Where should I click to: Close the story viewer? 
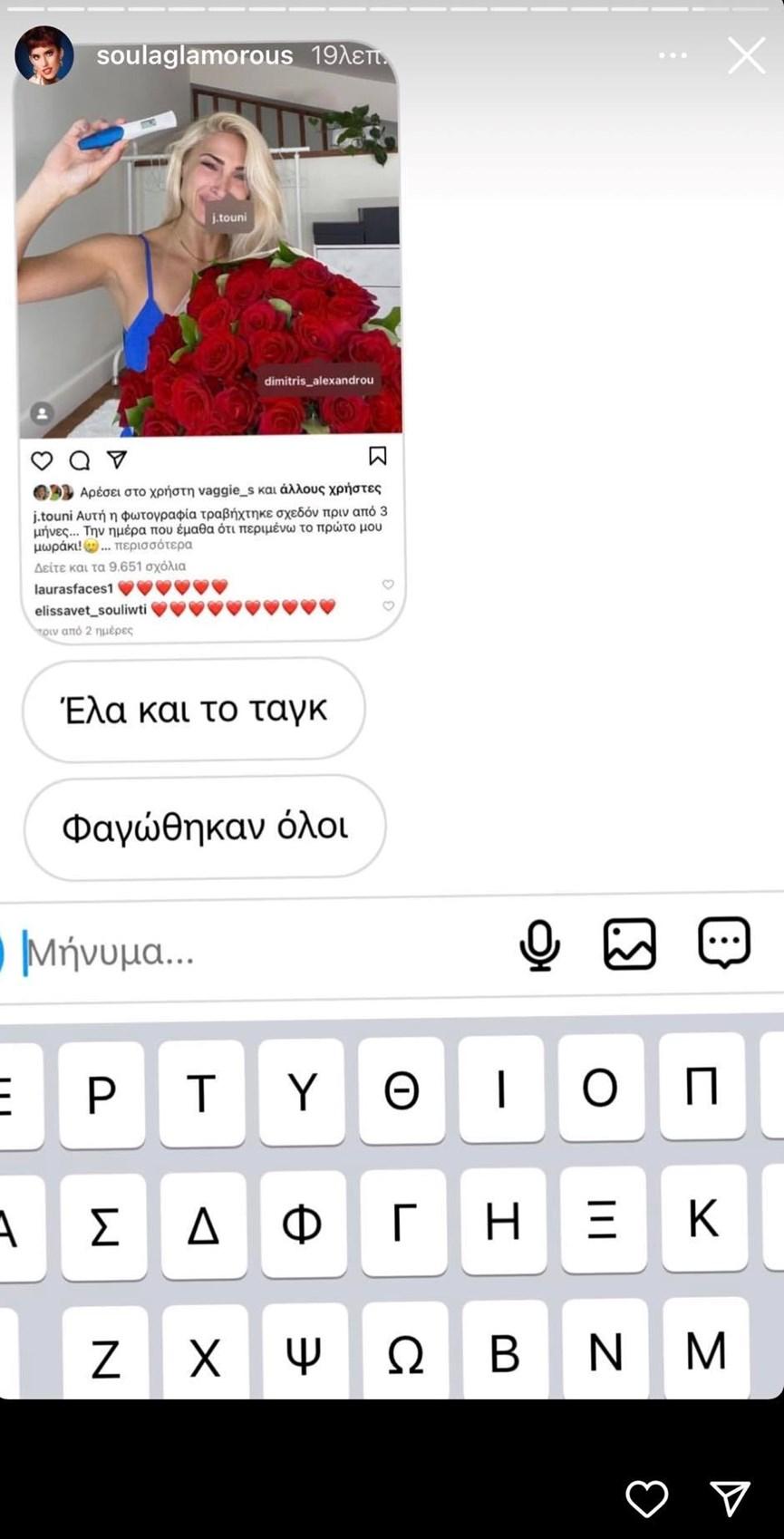tap(746, 56)
